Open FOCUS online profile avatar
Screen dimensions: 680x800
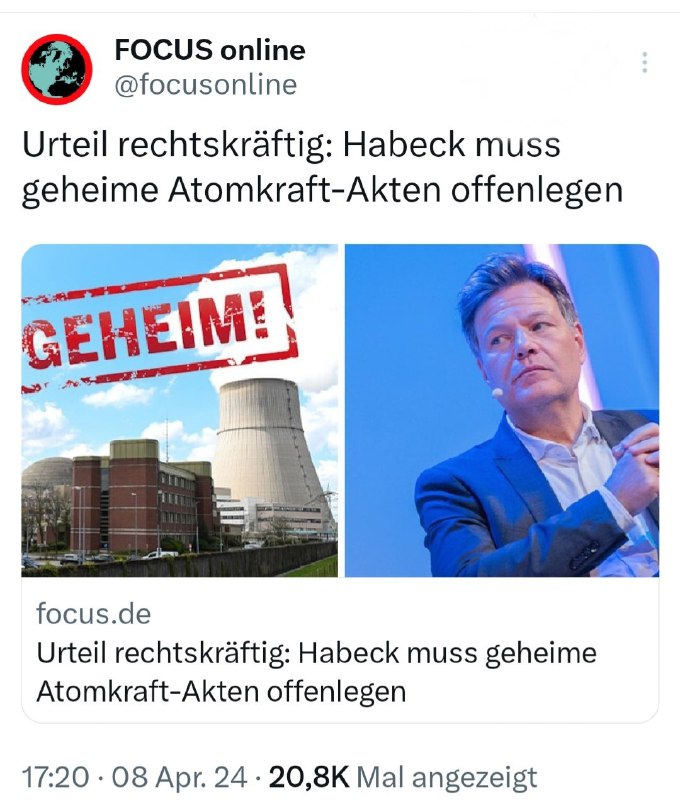pos(57,68)
